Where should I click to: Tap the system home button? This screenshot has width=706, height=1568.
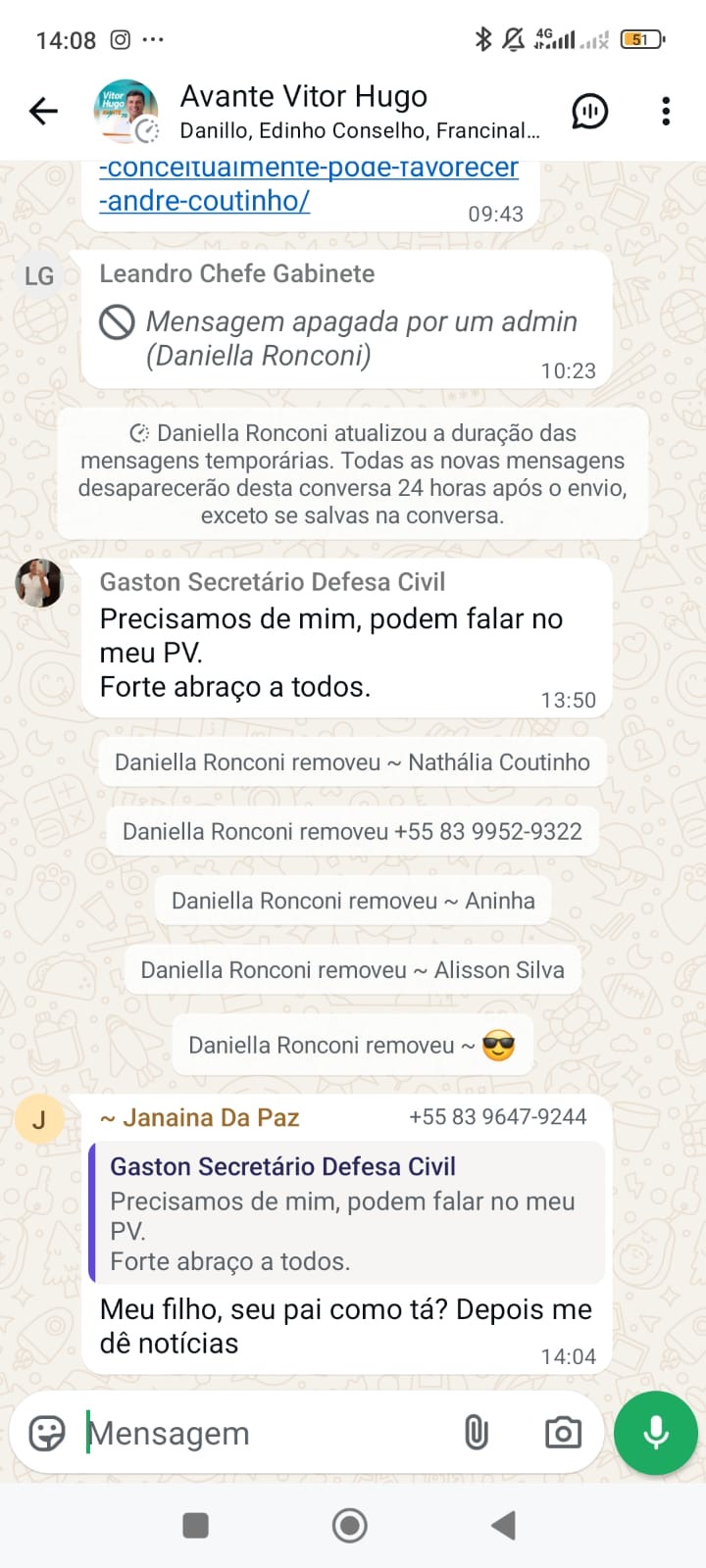[x=350, y=1525]
